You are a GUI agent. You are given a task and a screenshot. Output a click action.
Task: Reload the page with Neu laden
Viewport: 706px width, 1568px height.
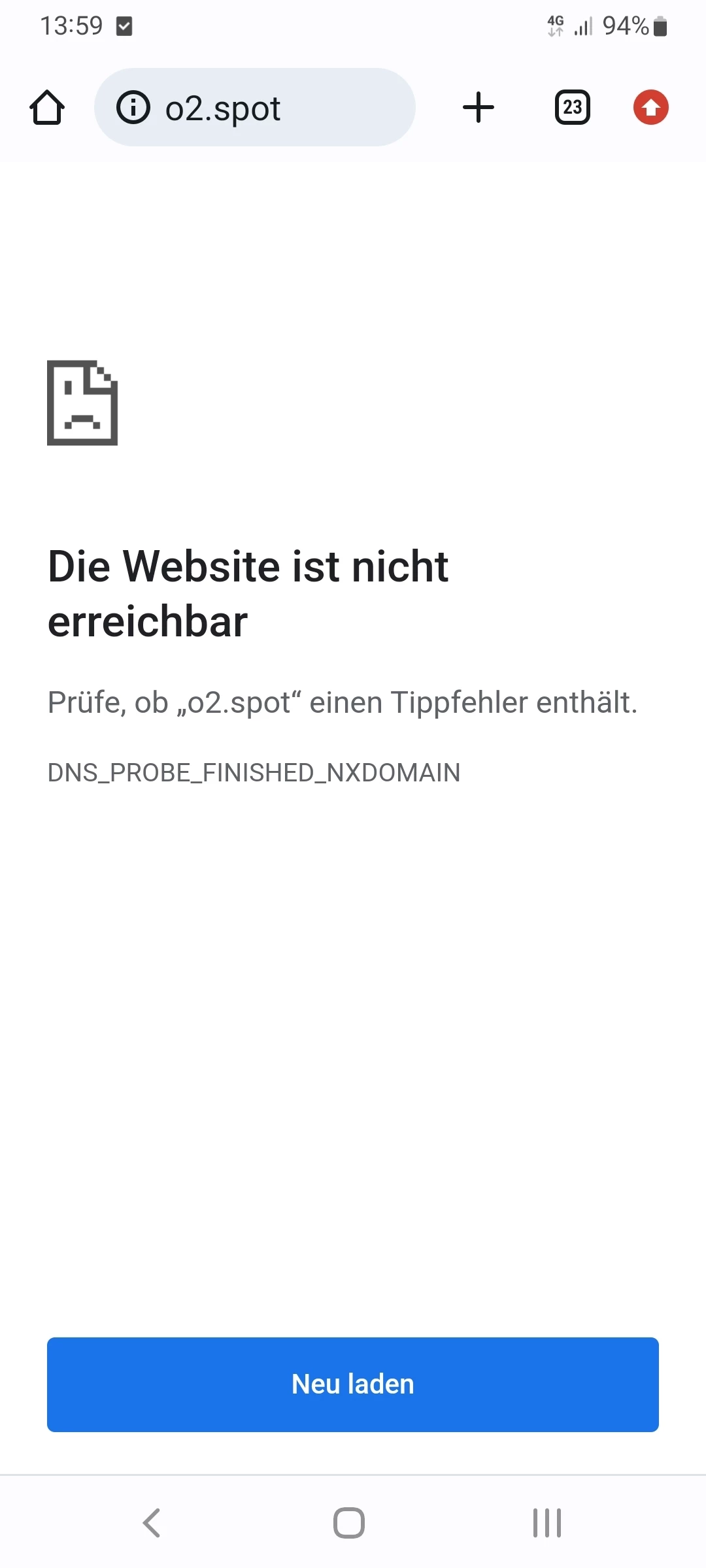(353, 1384)
